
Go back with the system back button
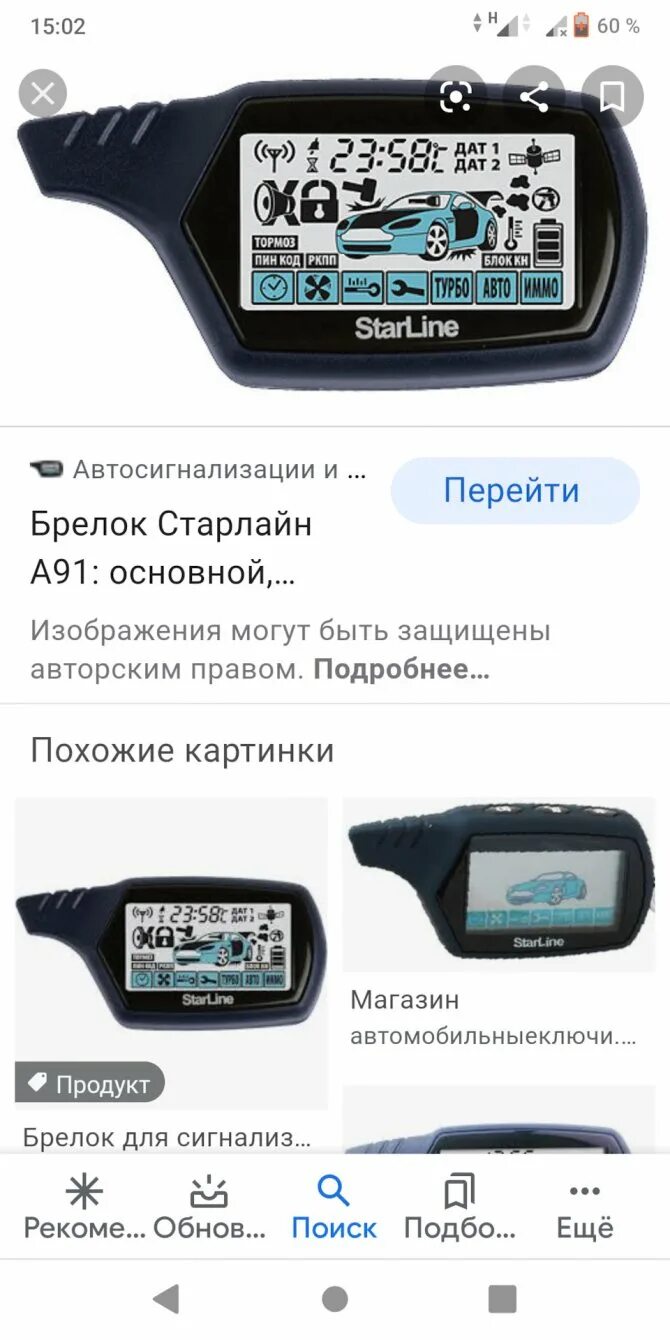166,1299
